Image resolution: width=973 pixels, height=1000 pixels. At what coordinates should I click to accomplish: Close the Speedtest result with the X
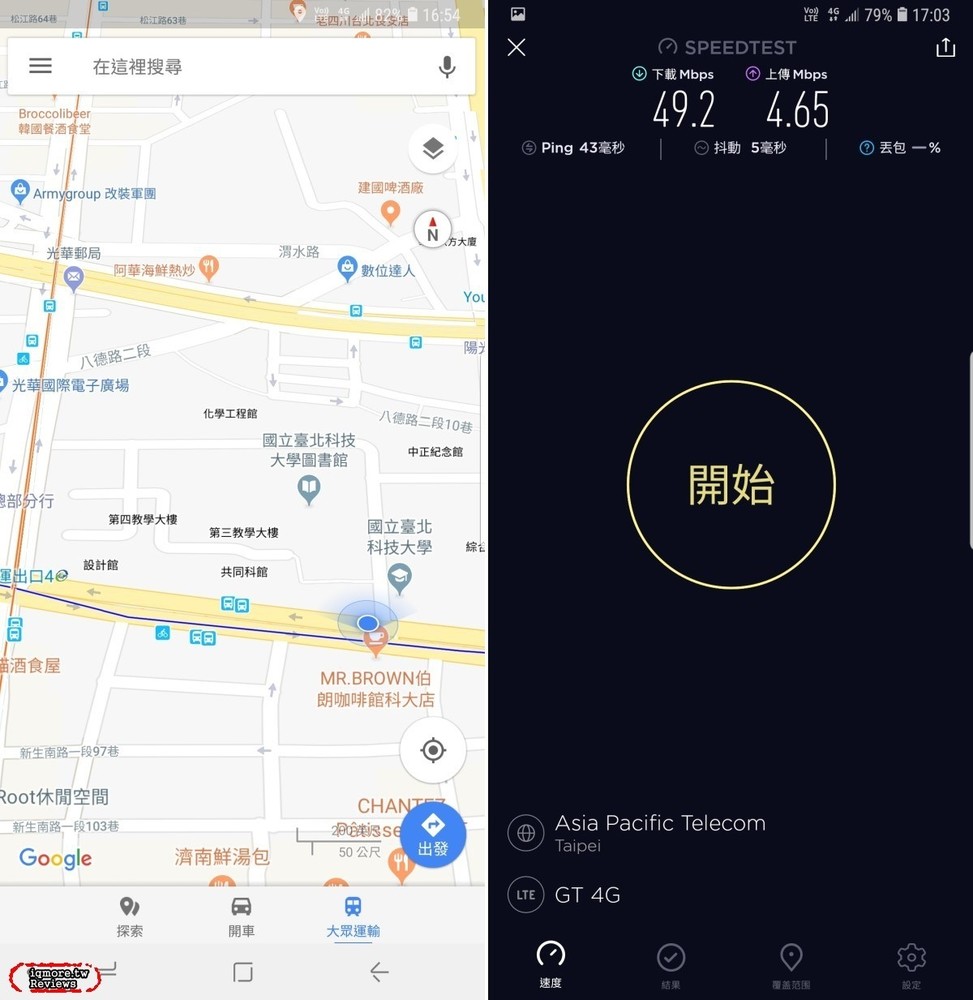pos(516,47)
